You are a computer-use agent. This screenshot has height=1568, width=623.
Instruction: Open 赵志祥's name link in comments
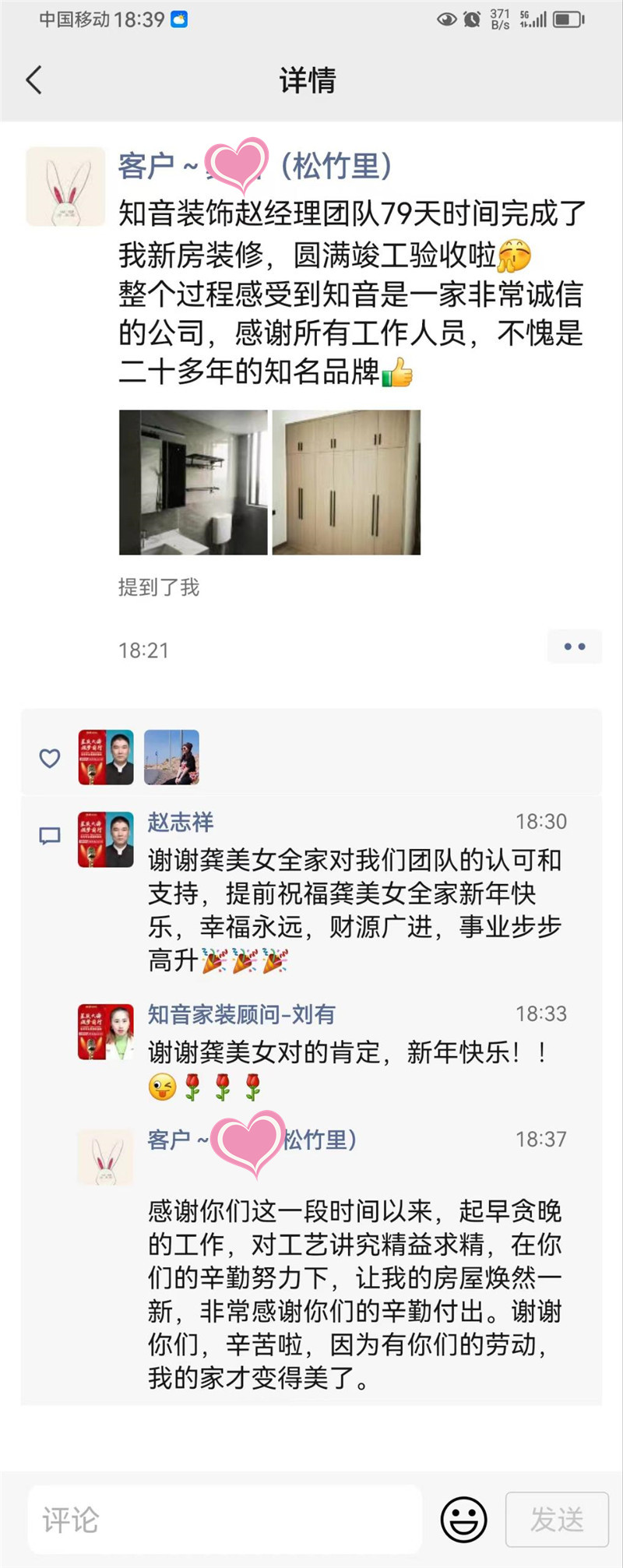(181, 823)
